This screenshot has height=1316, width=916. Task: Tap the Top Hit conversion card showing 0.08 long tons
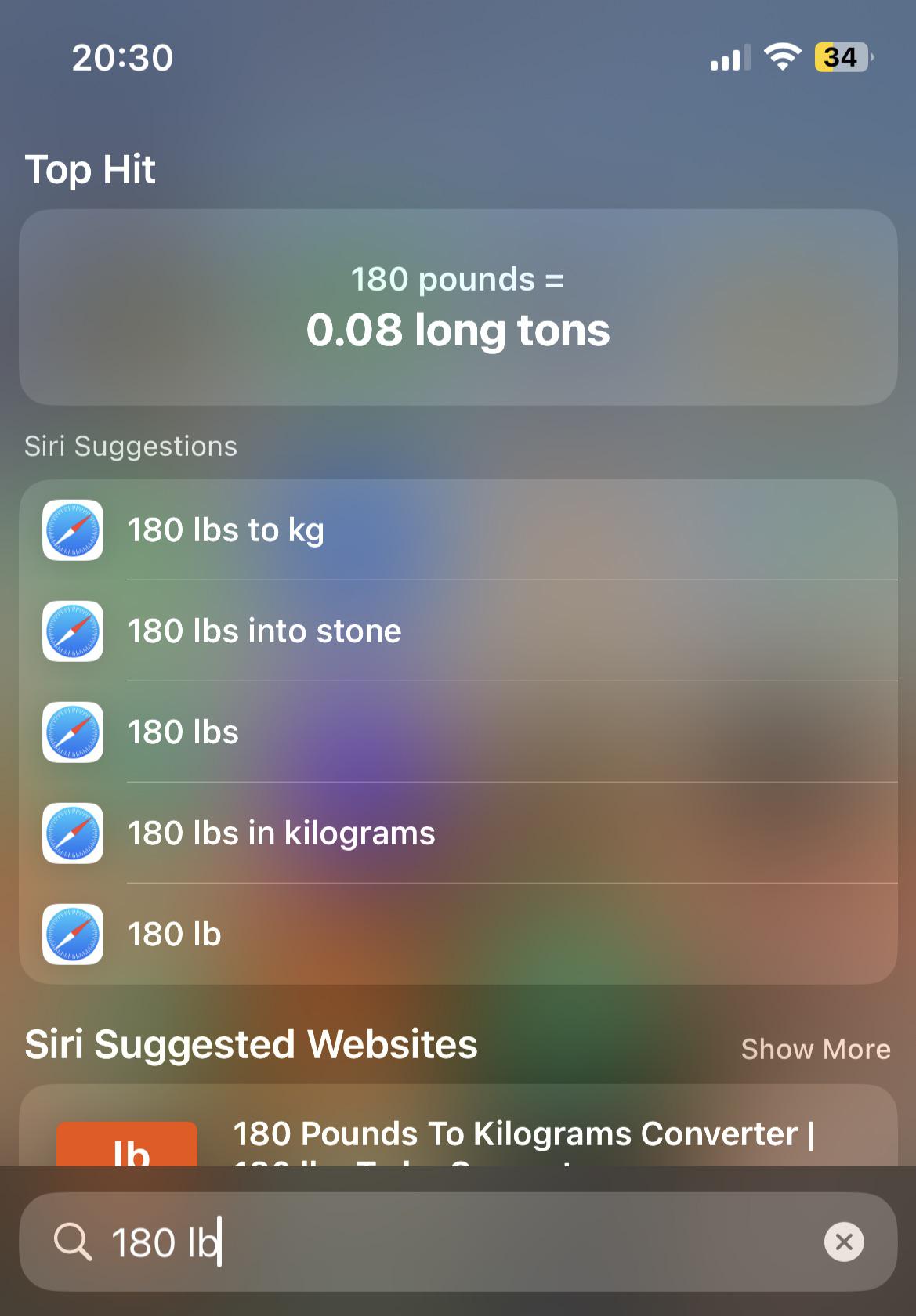pos(458,306)
